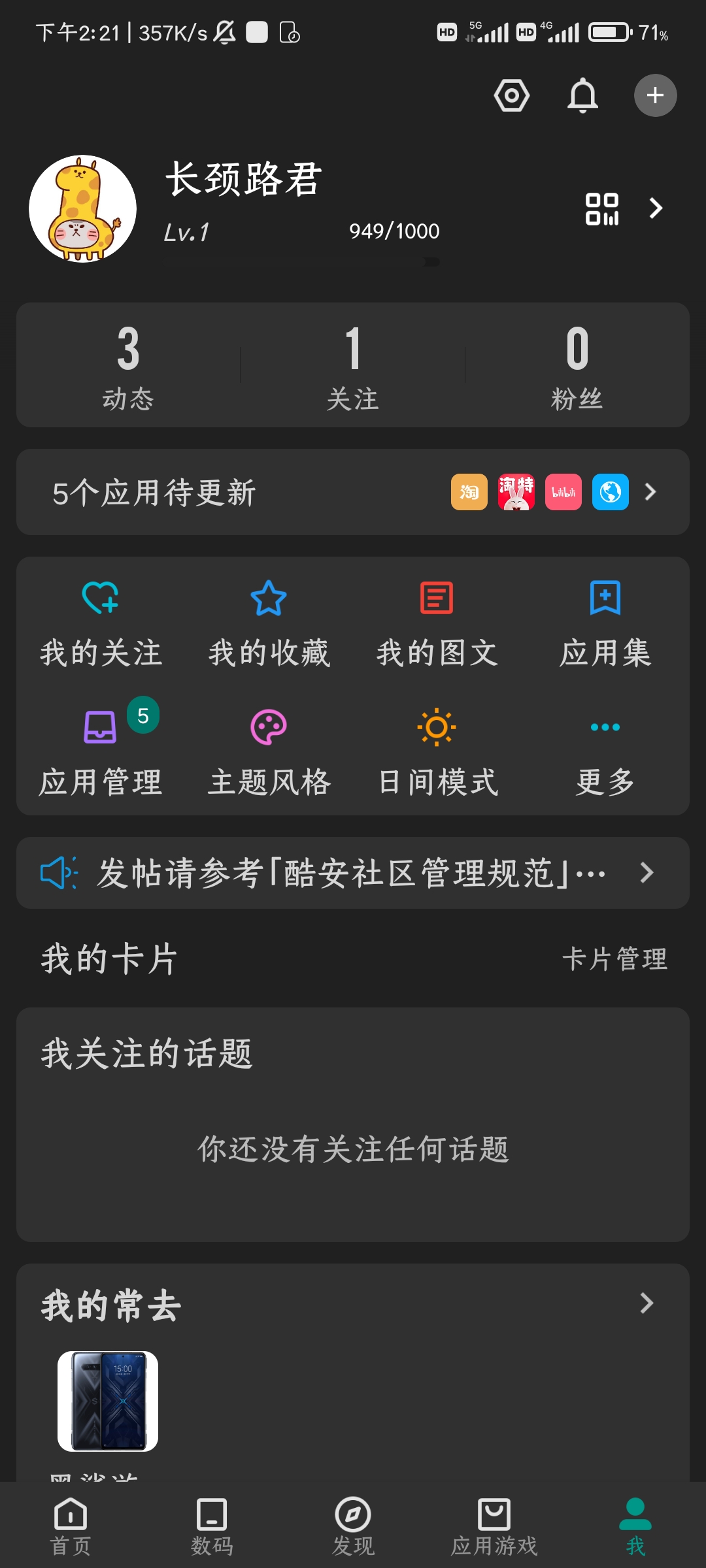
Task: Open 卡片管理
Action: coord(614,959)
